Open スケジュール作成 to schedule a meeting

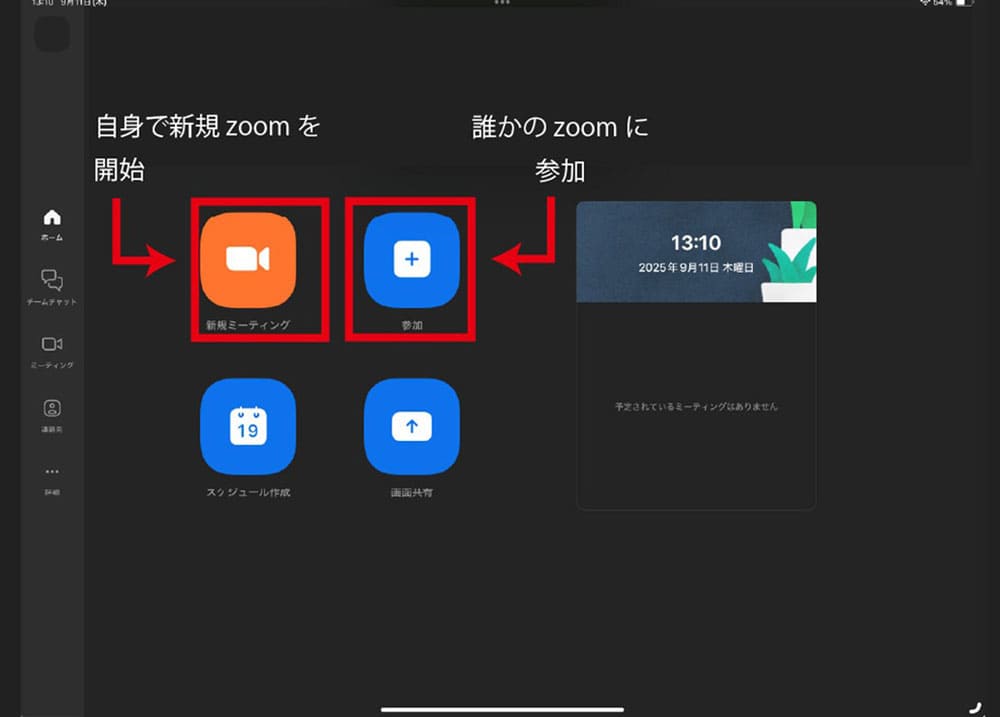point(248,427)
